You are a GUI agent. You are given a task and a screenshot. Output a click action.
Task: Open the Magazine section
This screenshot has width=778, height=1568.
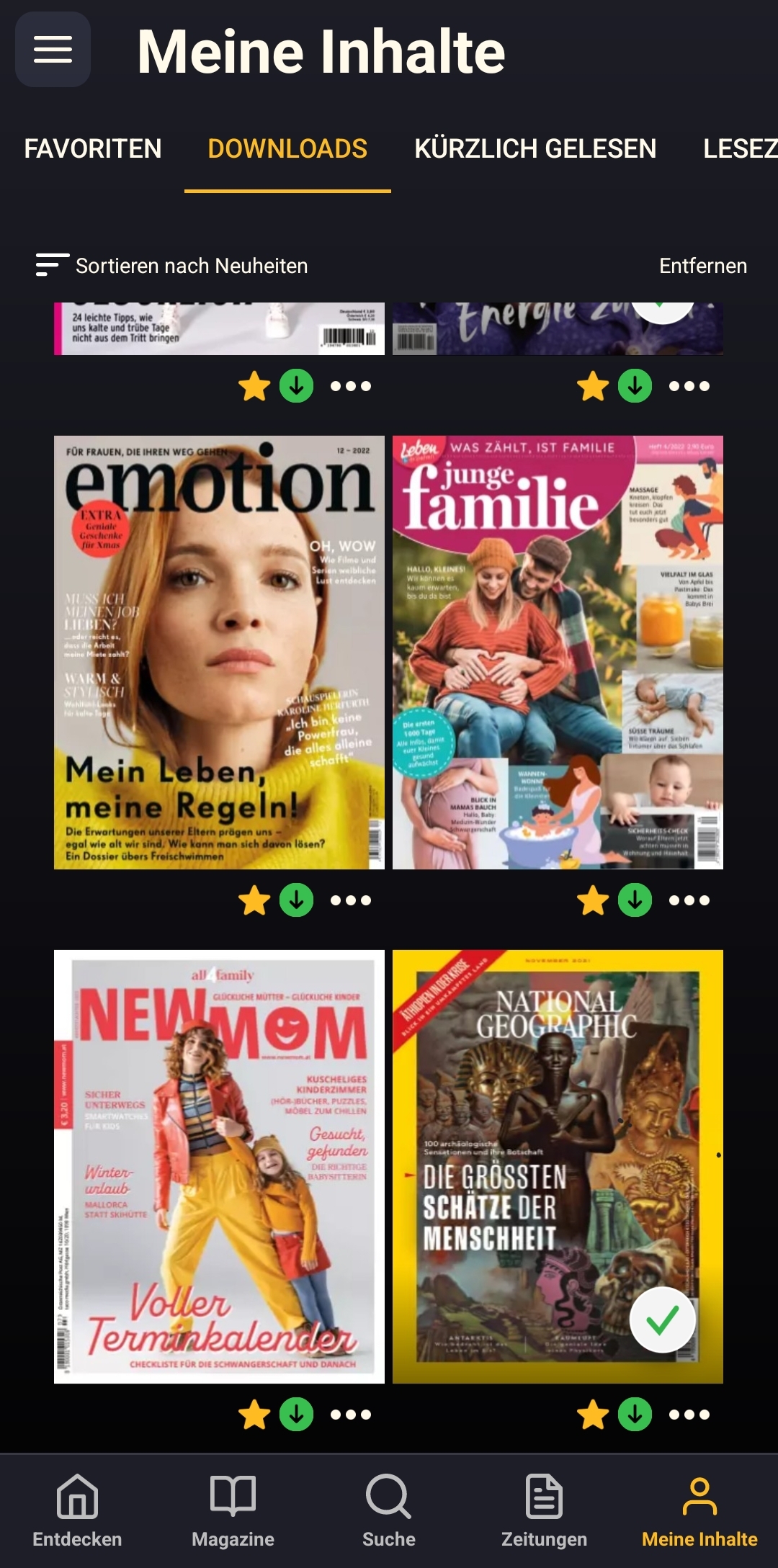pyautogui.click(x=233, y=1511)
